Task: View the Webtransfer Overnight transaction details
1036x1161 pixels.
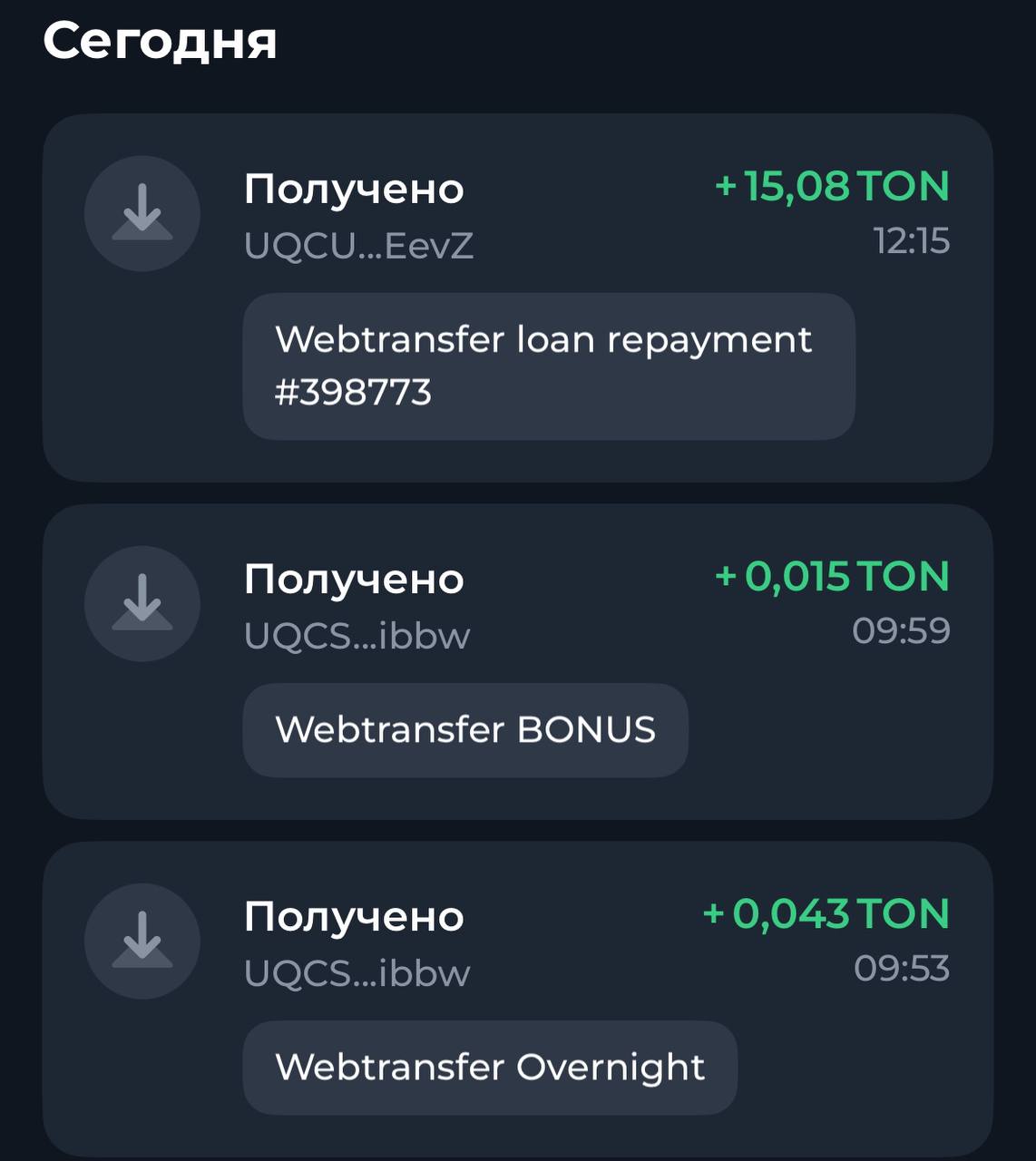Action: (x=517, y=998)
